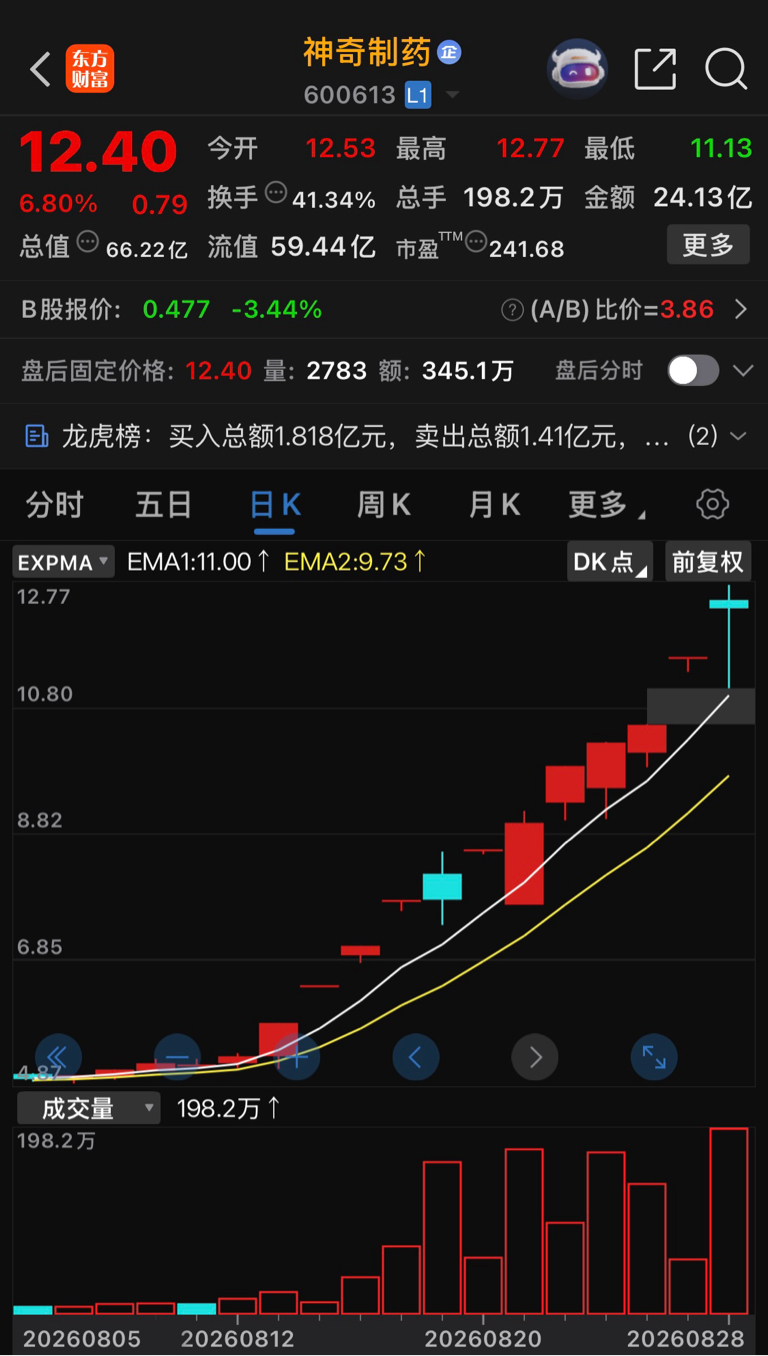Open the robot assistant avatar
Screen dimensions: 768x1356
point(577,69)
